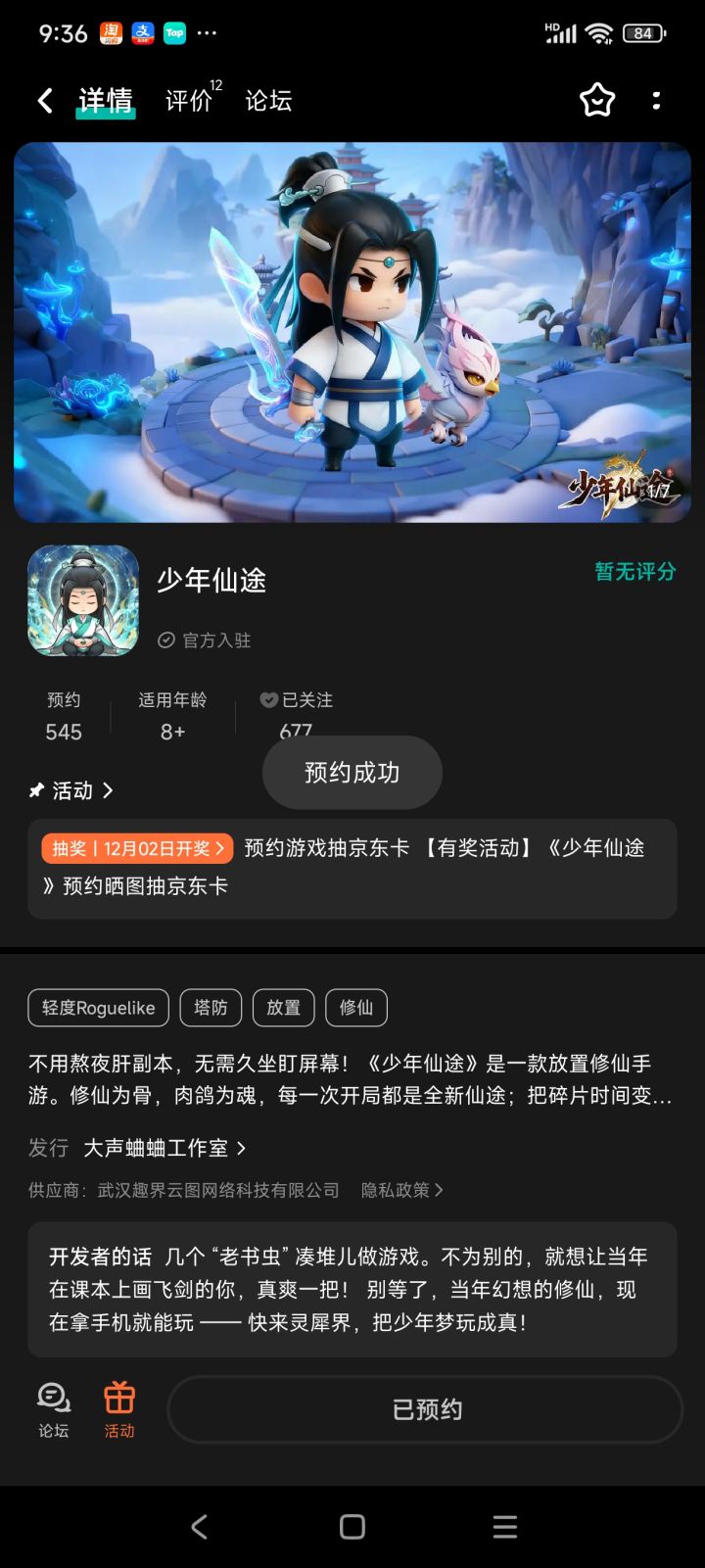
Task: Expand the 活动 section via its chevron
Action: (108, 790)
